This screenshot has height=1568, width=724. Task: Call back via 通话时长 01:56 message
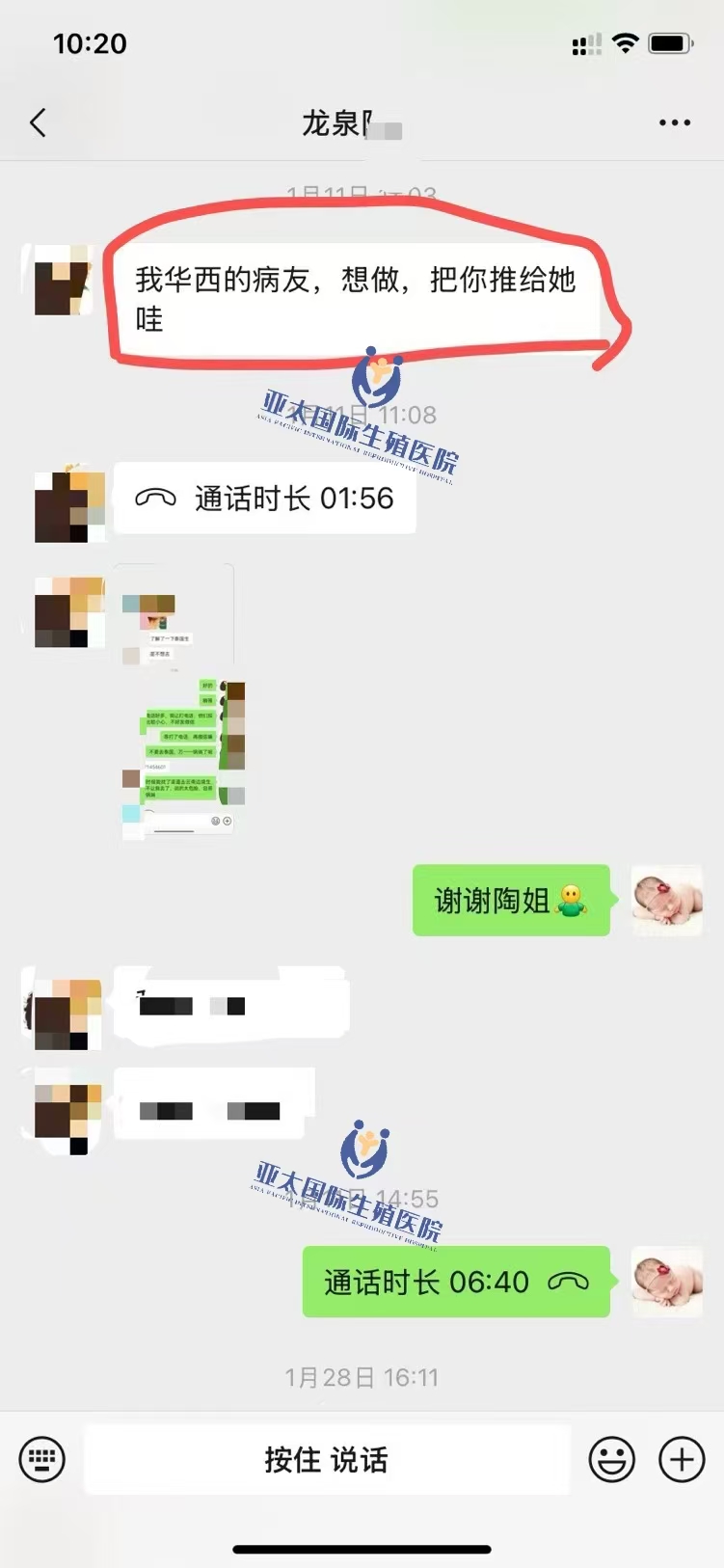click(264, 499)
